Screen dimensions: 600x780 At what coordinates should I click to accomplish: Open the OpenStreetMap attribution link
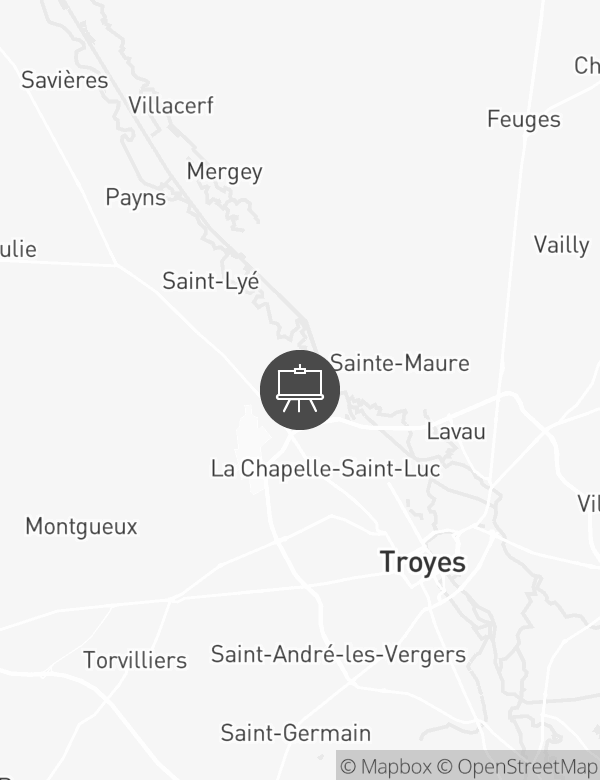click(518, 766)
